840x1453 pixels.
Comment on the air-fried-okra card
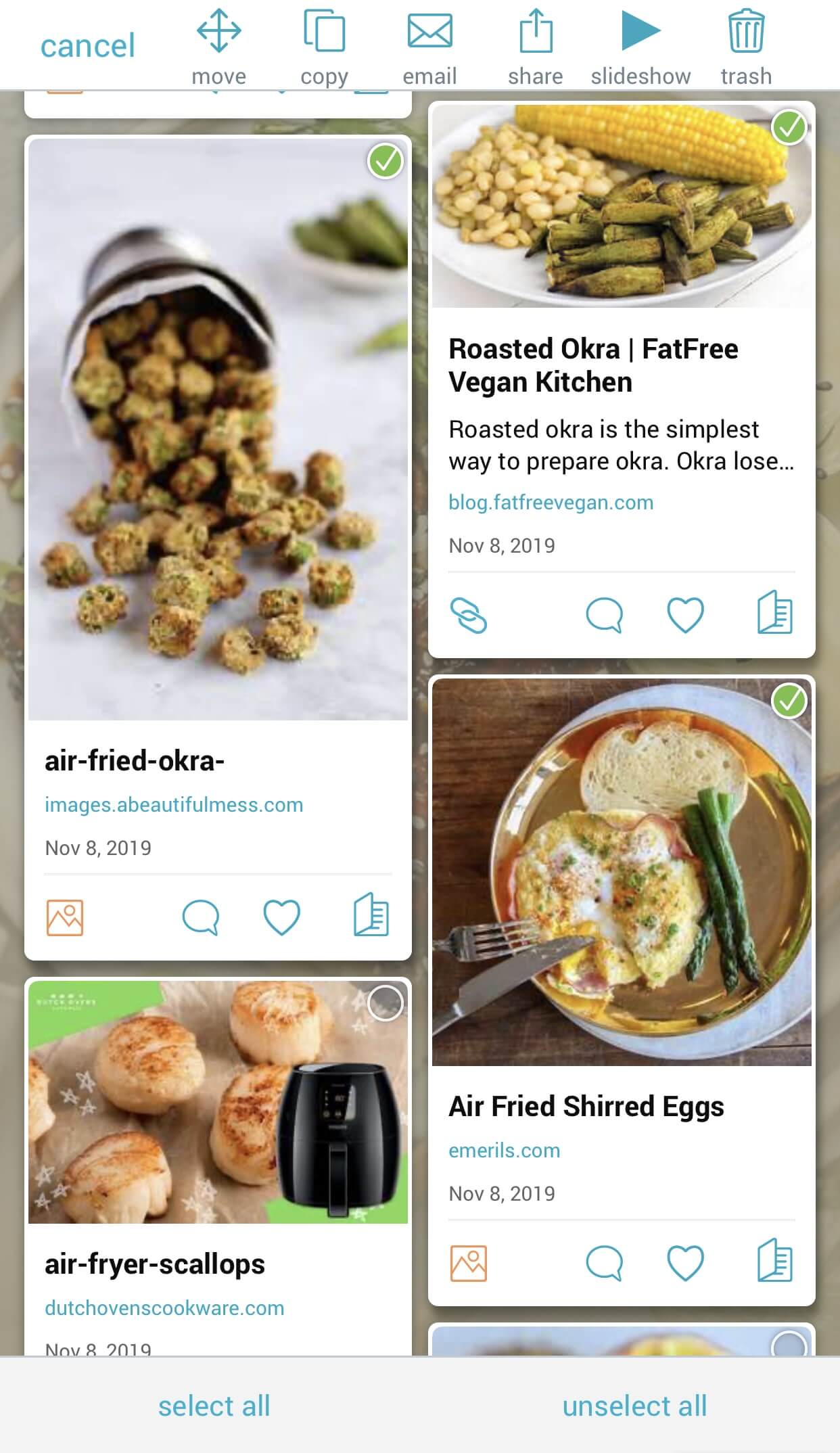[x=201, y=917]
